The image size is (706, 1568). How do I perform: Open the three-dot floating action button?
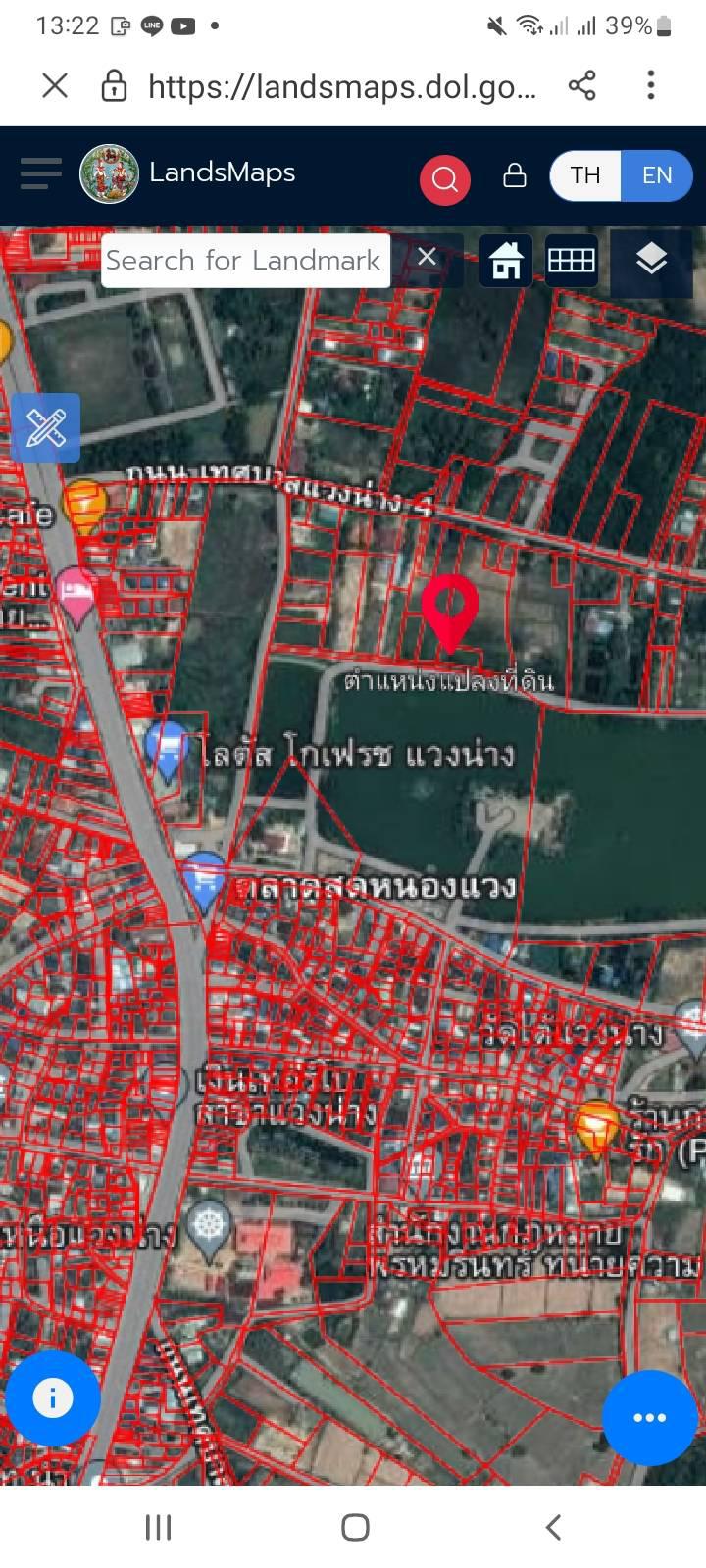click(x=649, y=1417)
